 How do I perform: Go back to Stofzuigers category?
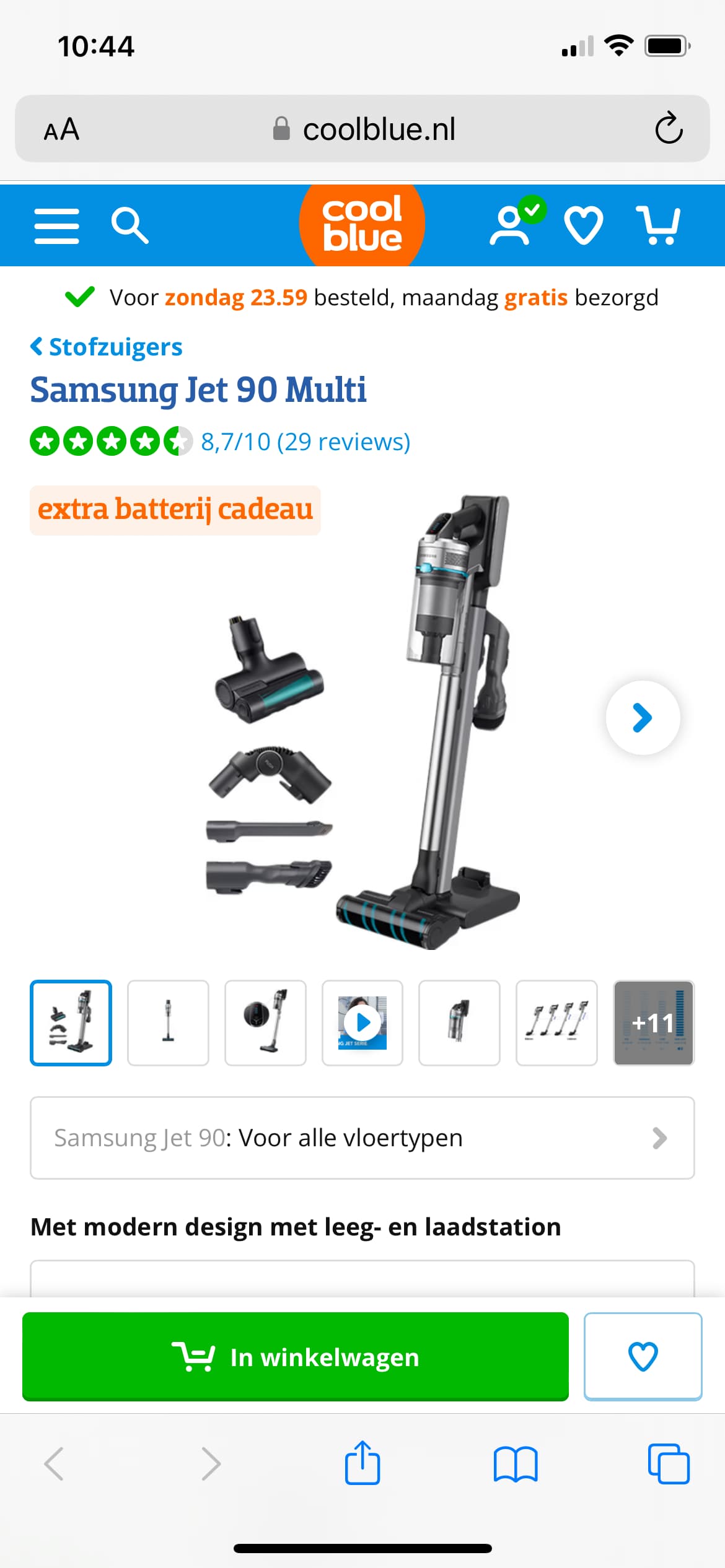pos(107,347)
